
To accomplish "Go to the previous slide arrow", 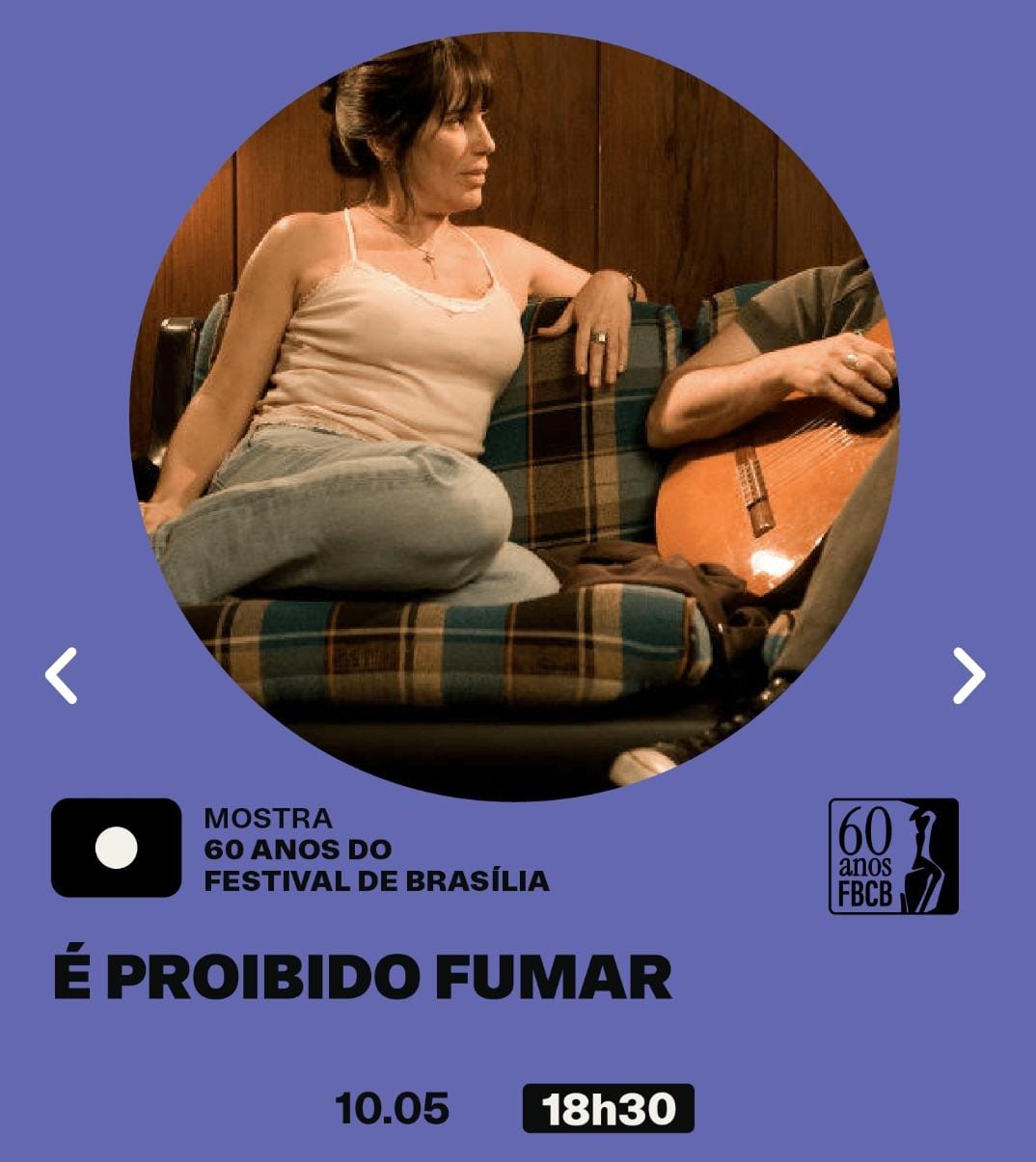I will [62, 675].
